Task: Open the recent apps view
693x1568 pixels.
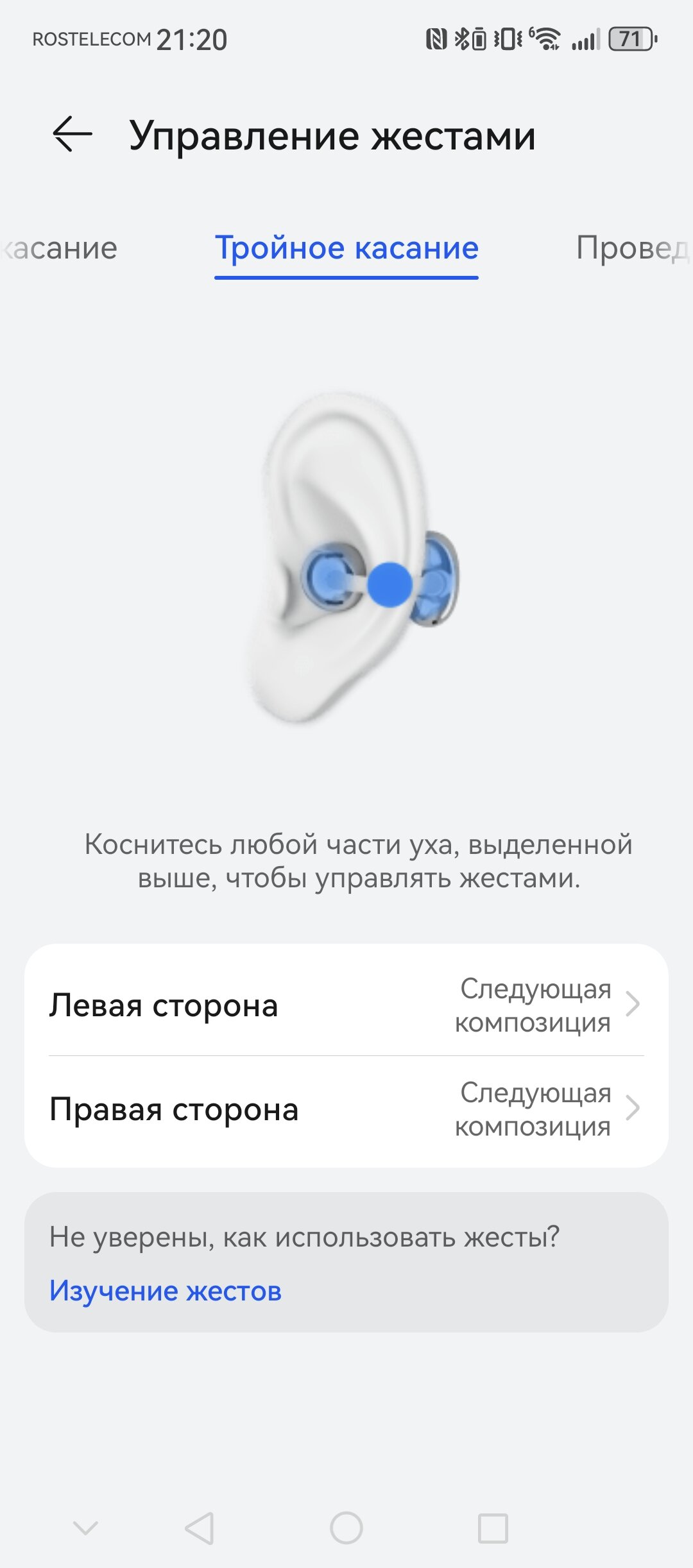Action: pos(493,1528)
